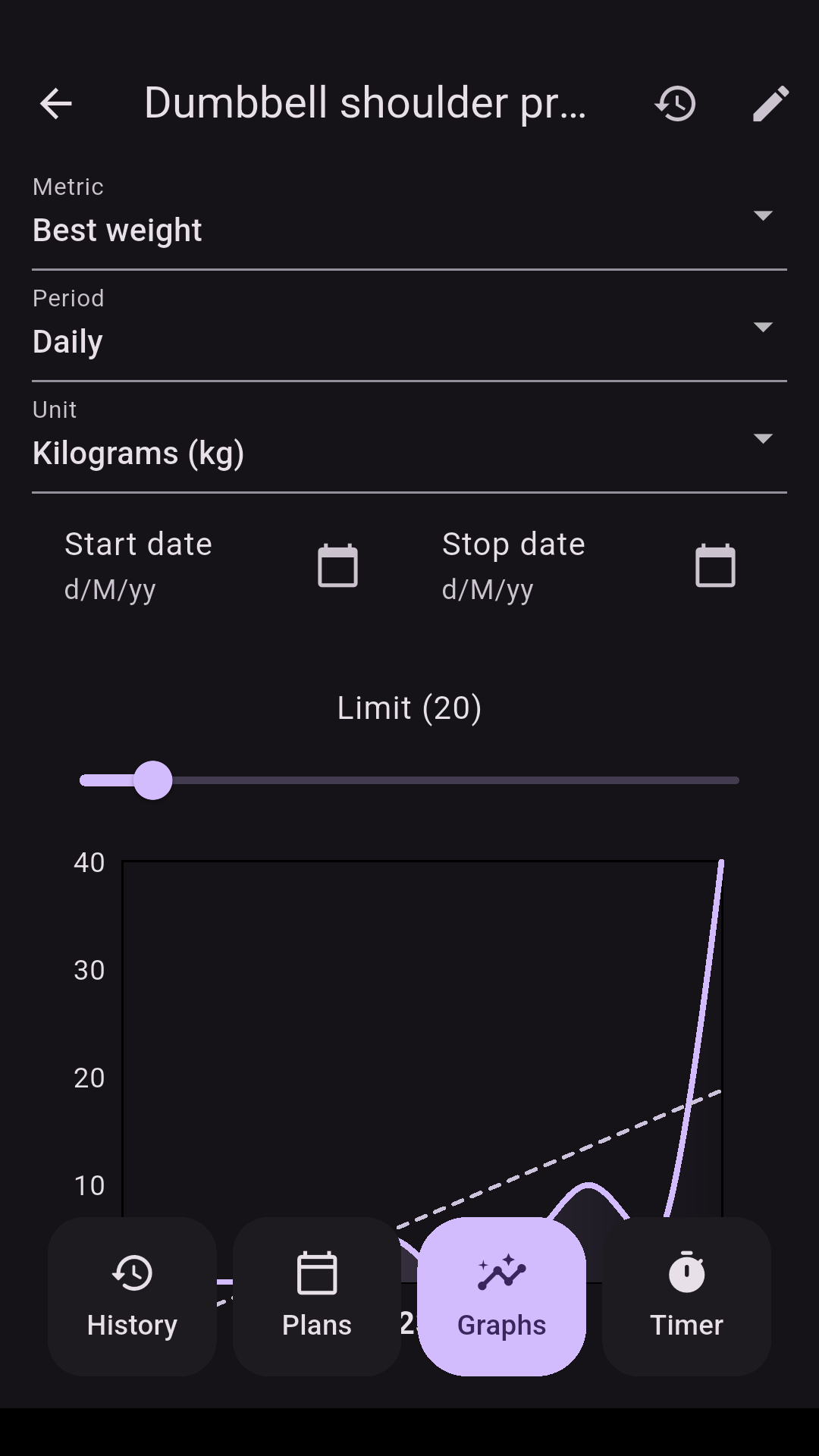Screen dimensions: 819x1456
Task: Expand the Metric dropdown
Action: click(x=409, y=218)
